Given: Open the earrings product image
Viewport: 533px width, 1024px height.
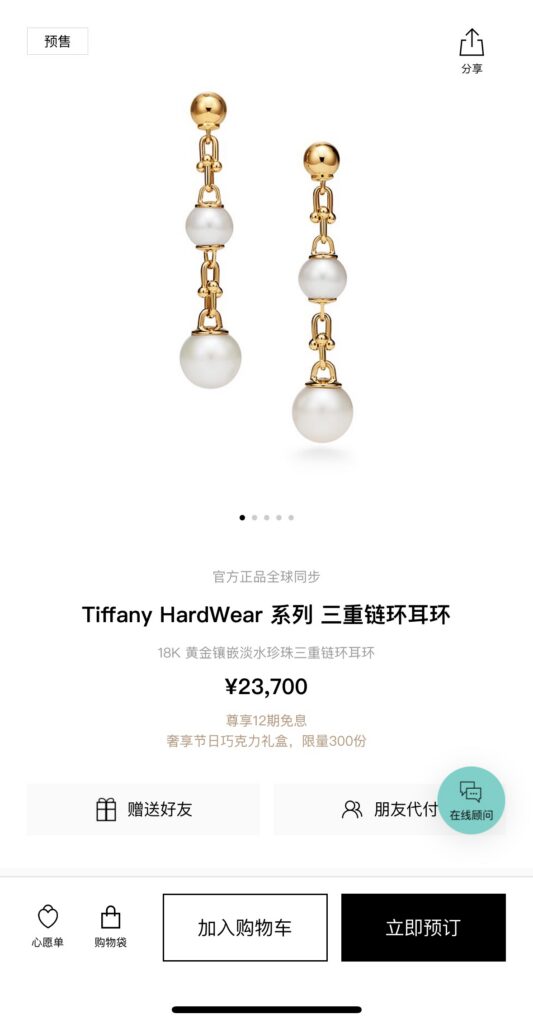Looking at the screenshot, I should (266, 268).
